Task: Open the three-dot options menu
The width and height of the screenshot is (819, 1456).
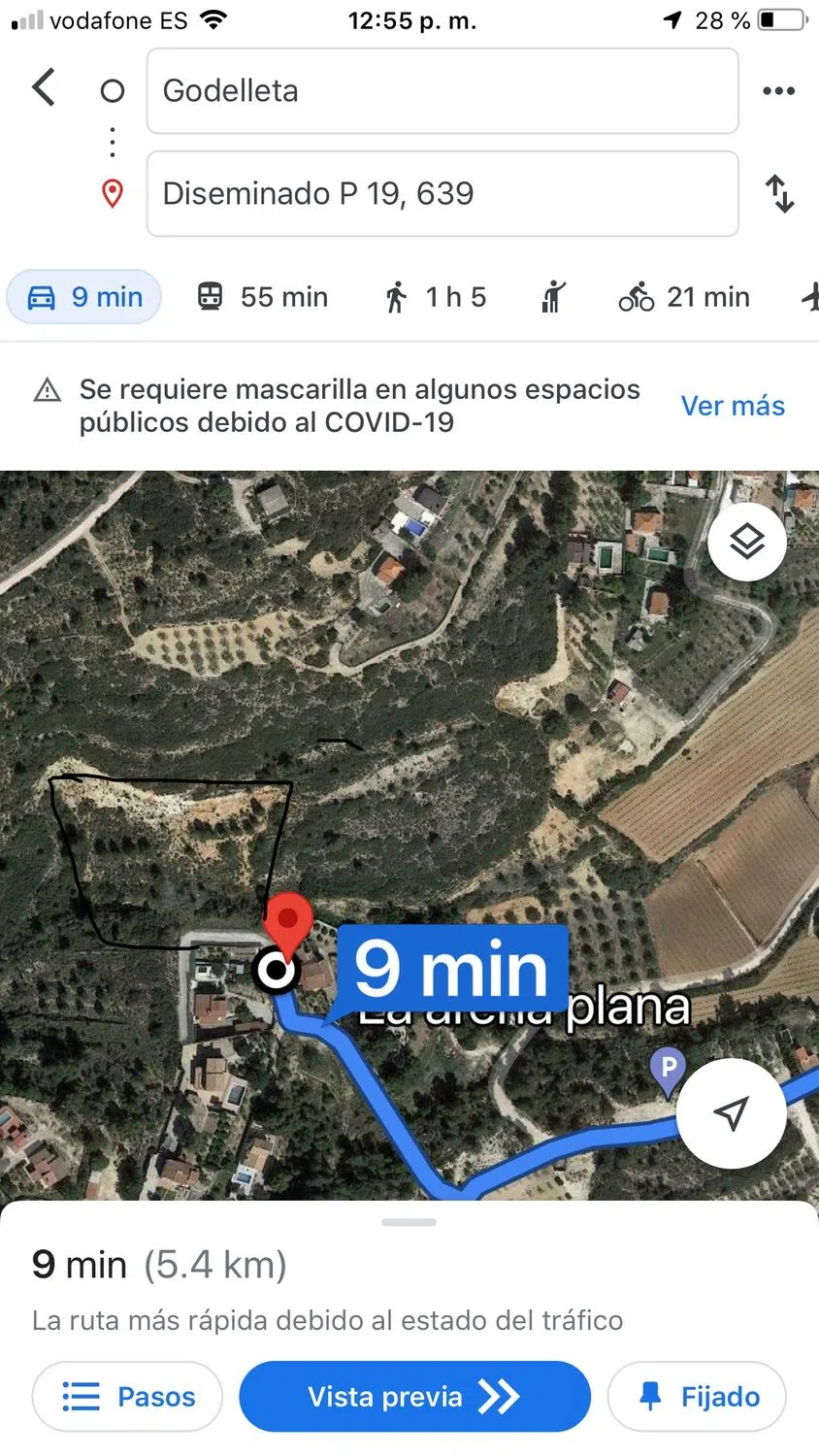Action: (x=778, y=91)
